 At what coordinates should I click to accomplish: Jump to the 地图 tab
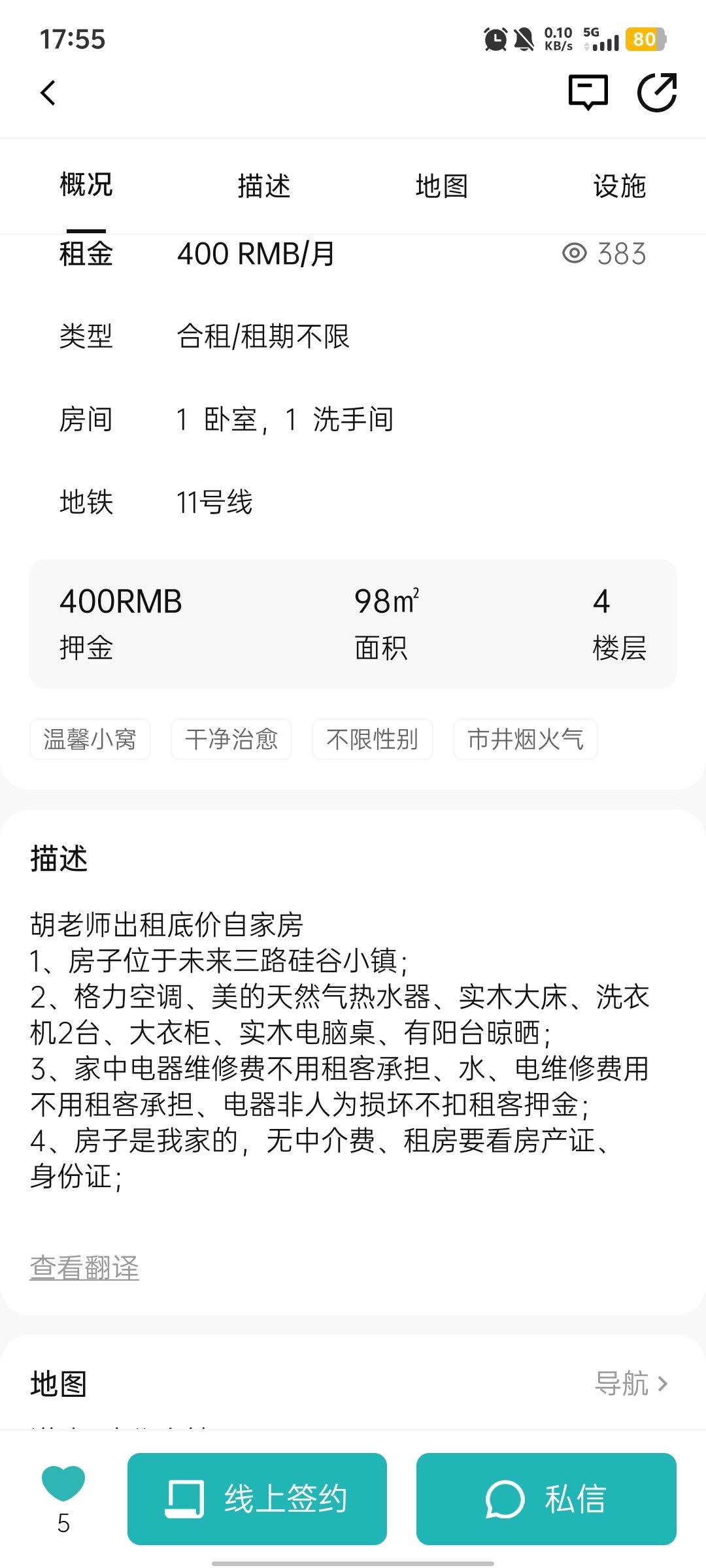[442, 186]
